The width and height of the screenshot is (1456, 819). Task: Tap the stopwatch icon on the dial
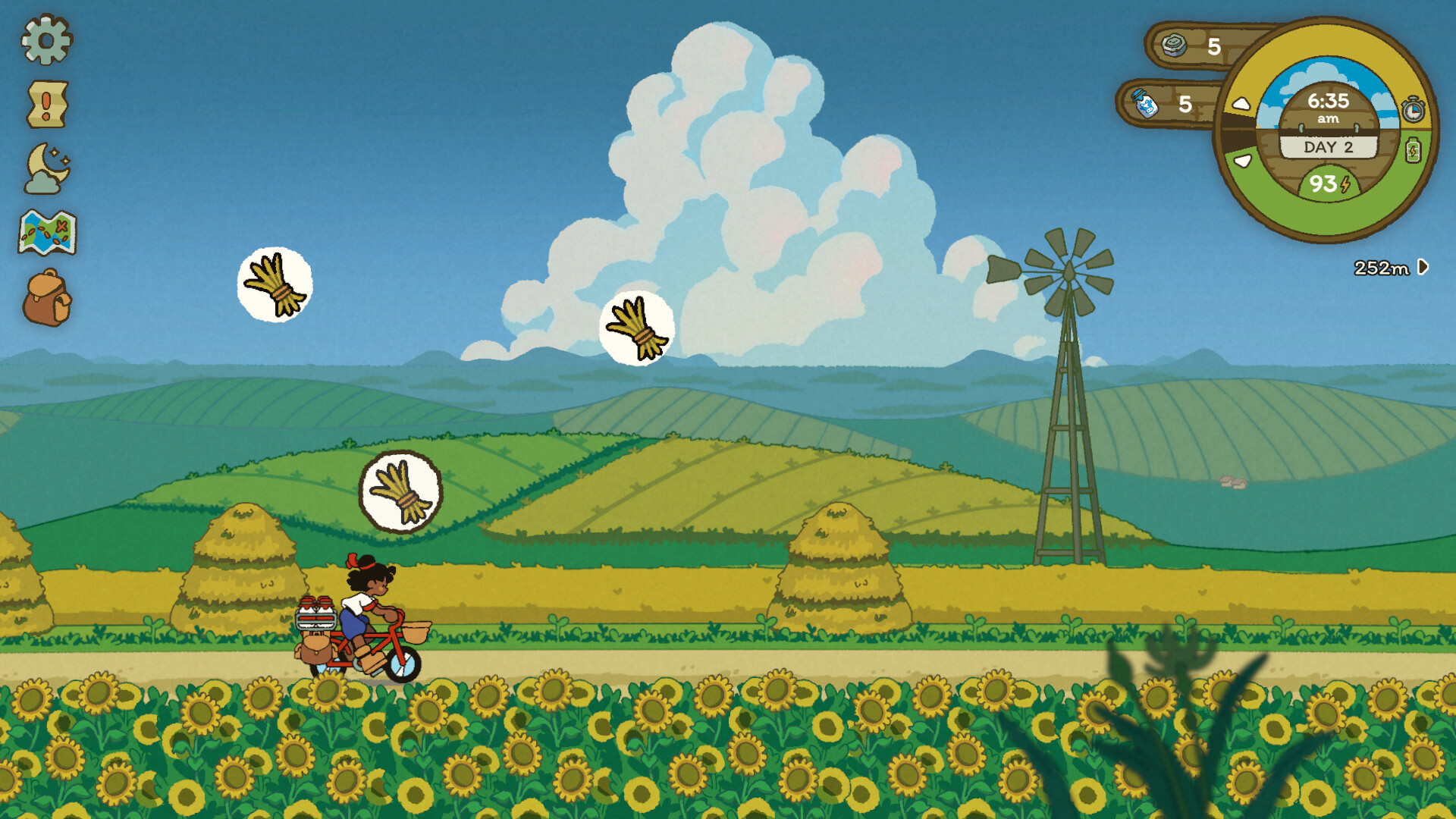click(x=1413, y=110)
